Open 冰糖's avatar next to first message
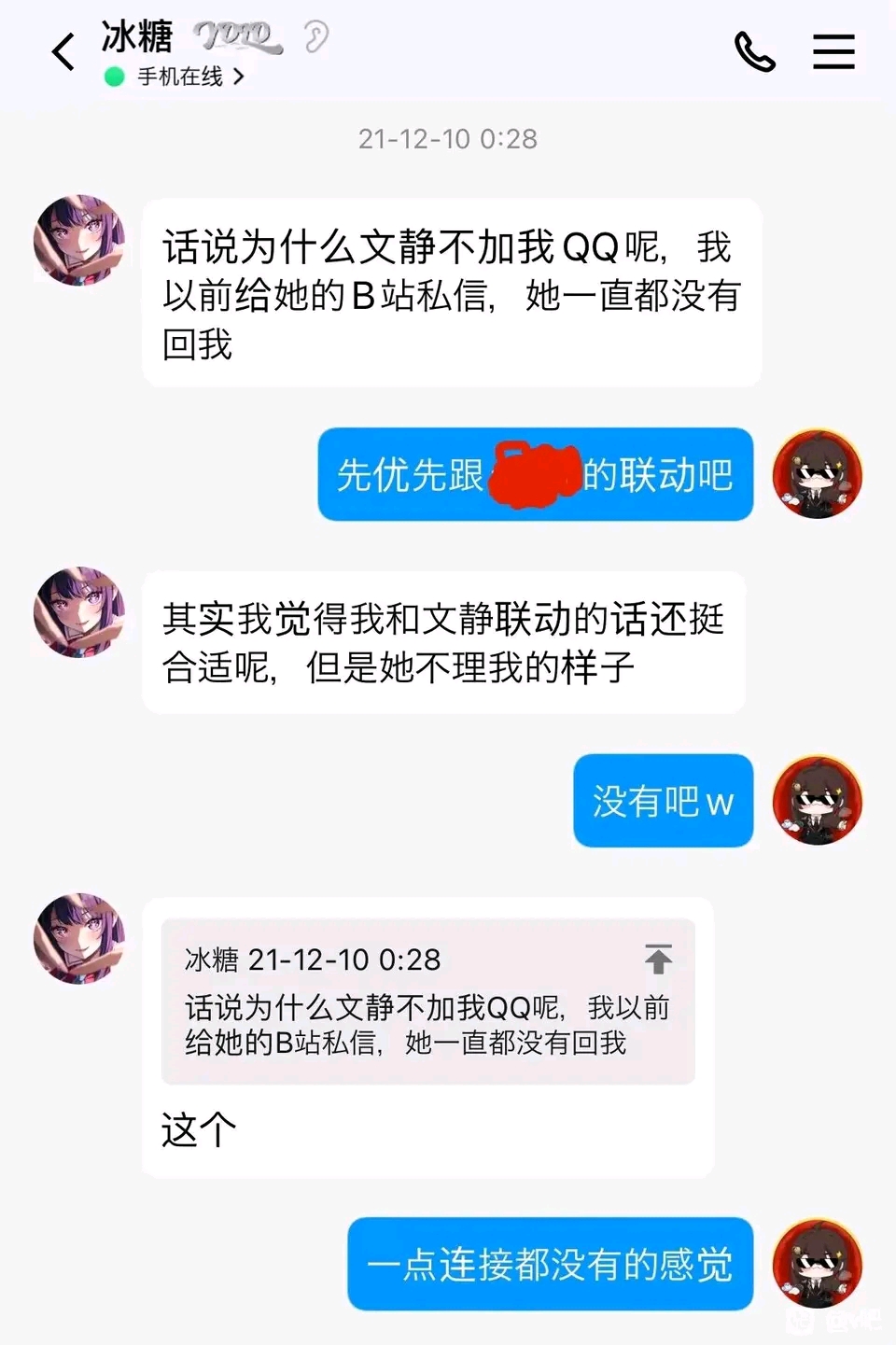Screen dimensions: 896x1345 point(79,240)
